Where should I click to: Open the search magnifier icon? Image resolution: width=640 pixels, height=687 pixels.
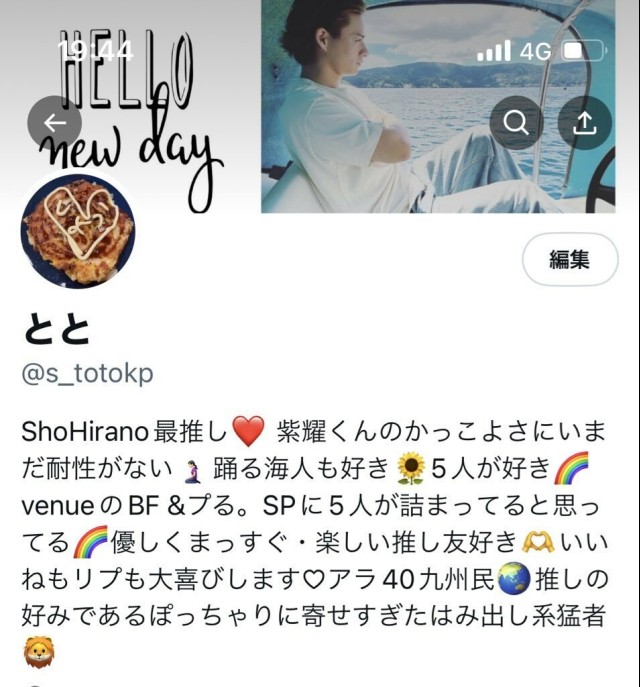[x=517, y=123]
